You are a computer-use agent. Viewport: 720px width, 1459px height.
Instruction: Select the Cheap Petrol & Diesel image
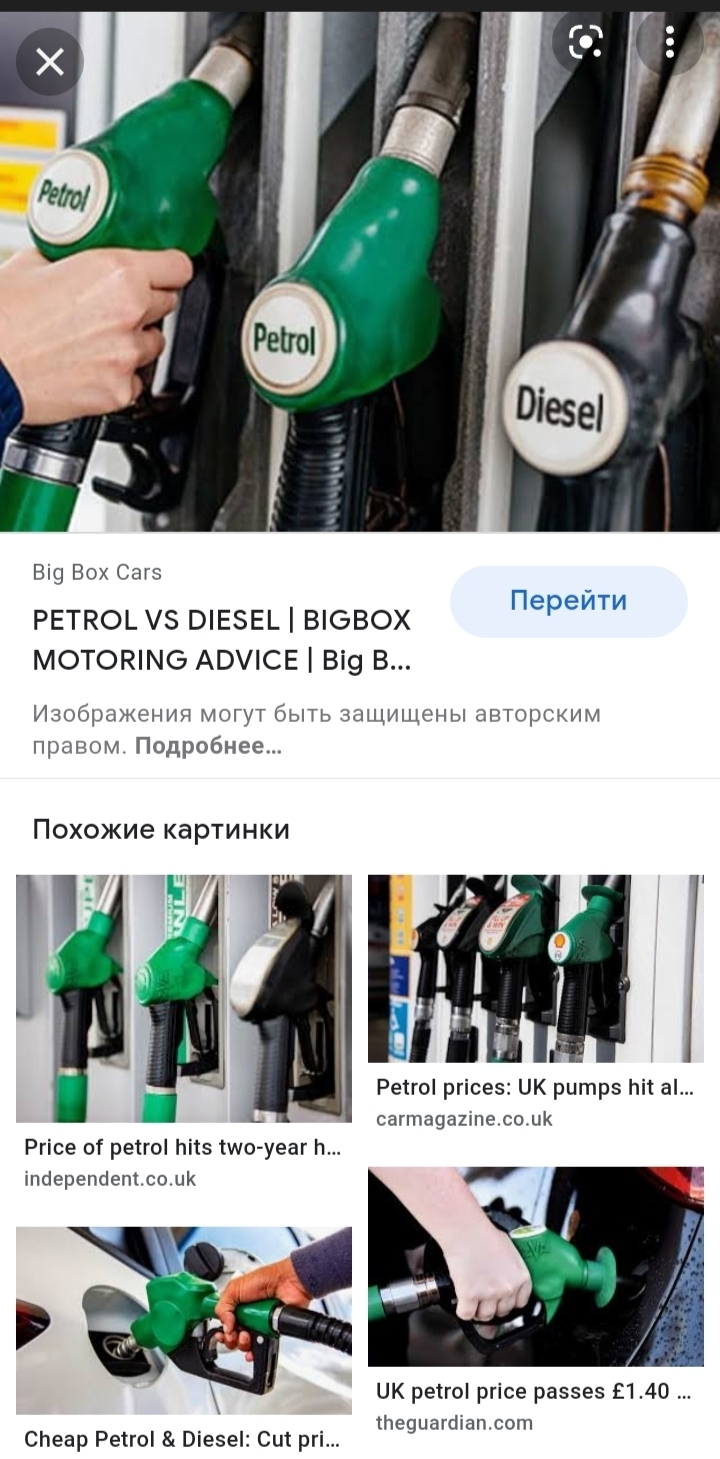(x=184, y=1320)
